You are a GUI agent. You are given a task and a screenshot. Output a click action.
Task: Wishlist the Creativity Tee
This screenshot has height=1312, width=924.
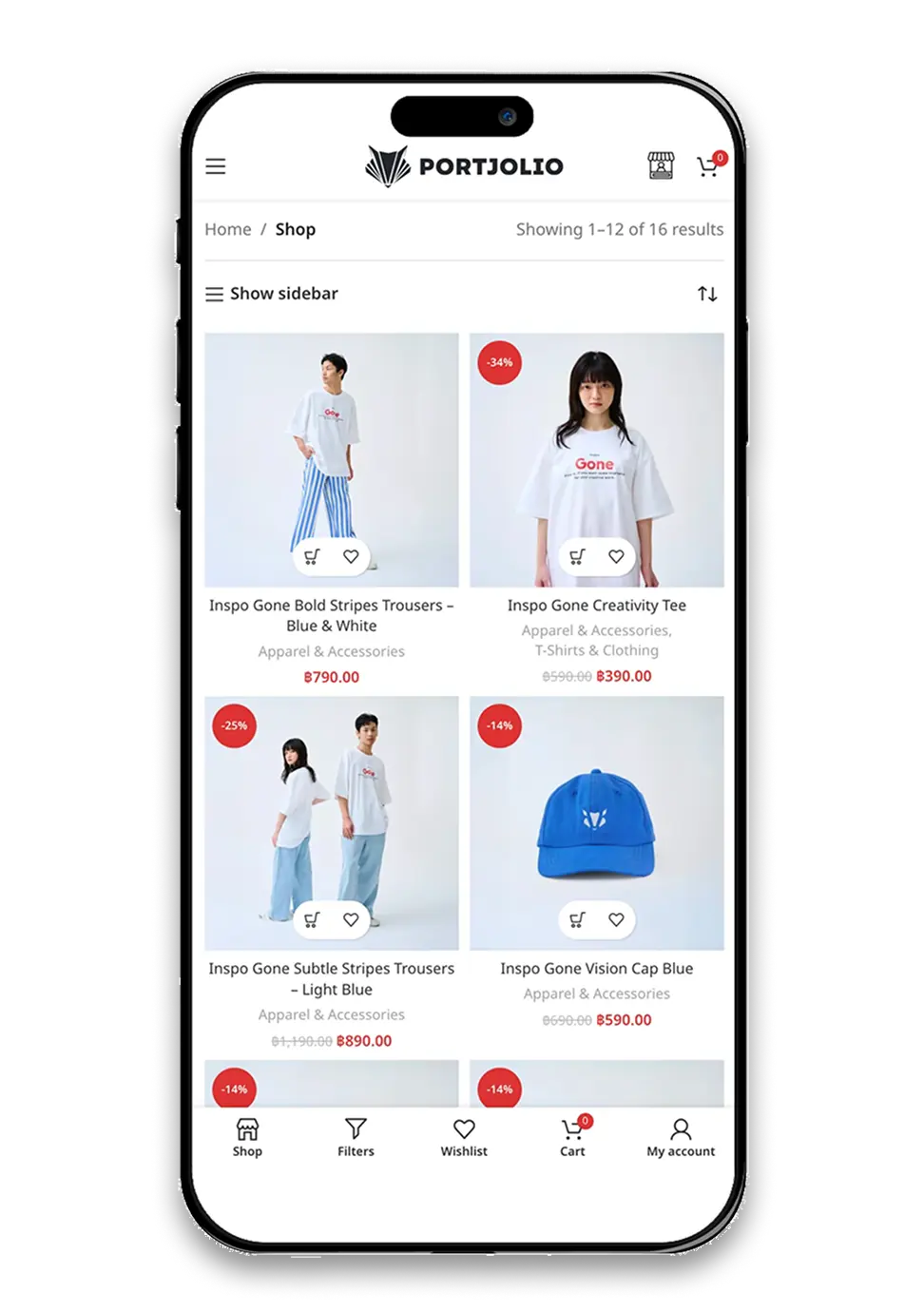(616, 557)
